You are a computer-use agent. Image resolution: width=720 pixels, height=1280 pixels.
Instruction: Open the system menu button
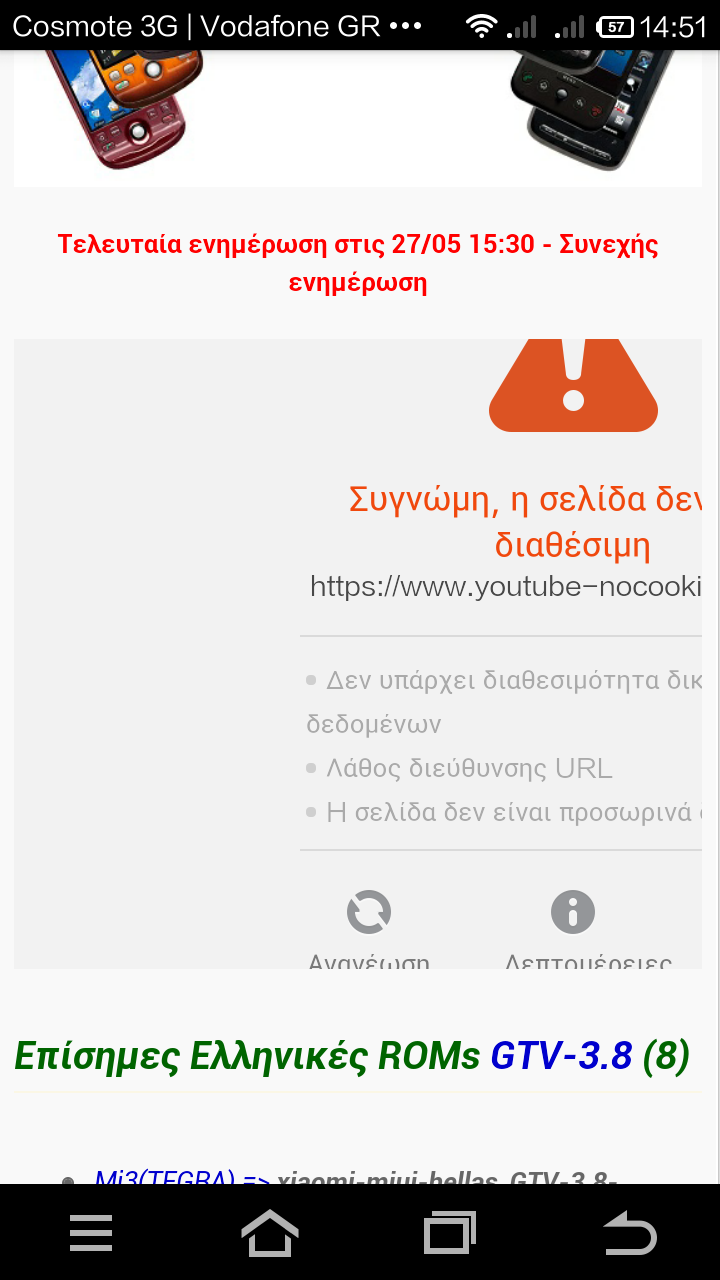pyautogui.click(x=91, y=1233)
